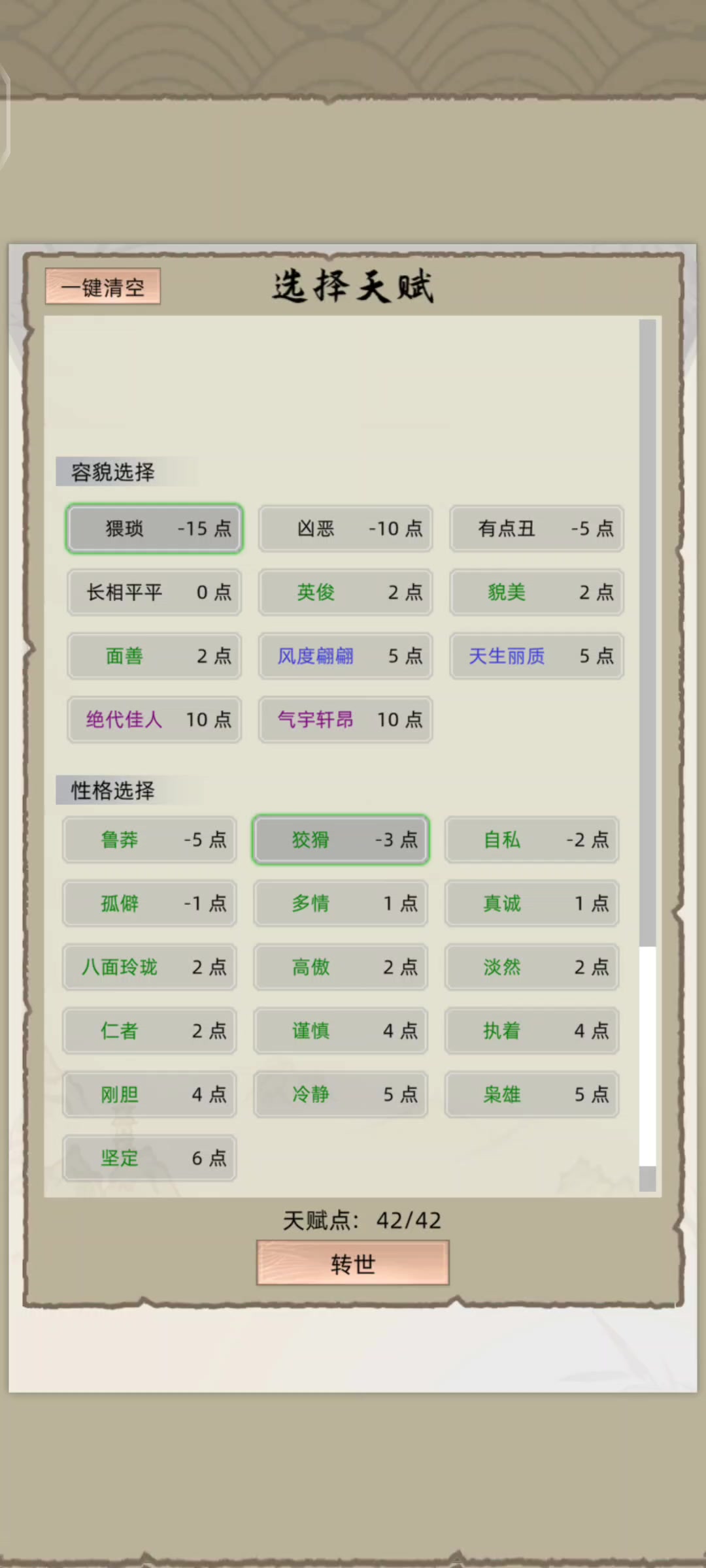Deselect the 猥琐 -15 点 appearance

click(154, 529)
